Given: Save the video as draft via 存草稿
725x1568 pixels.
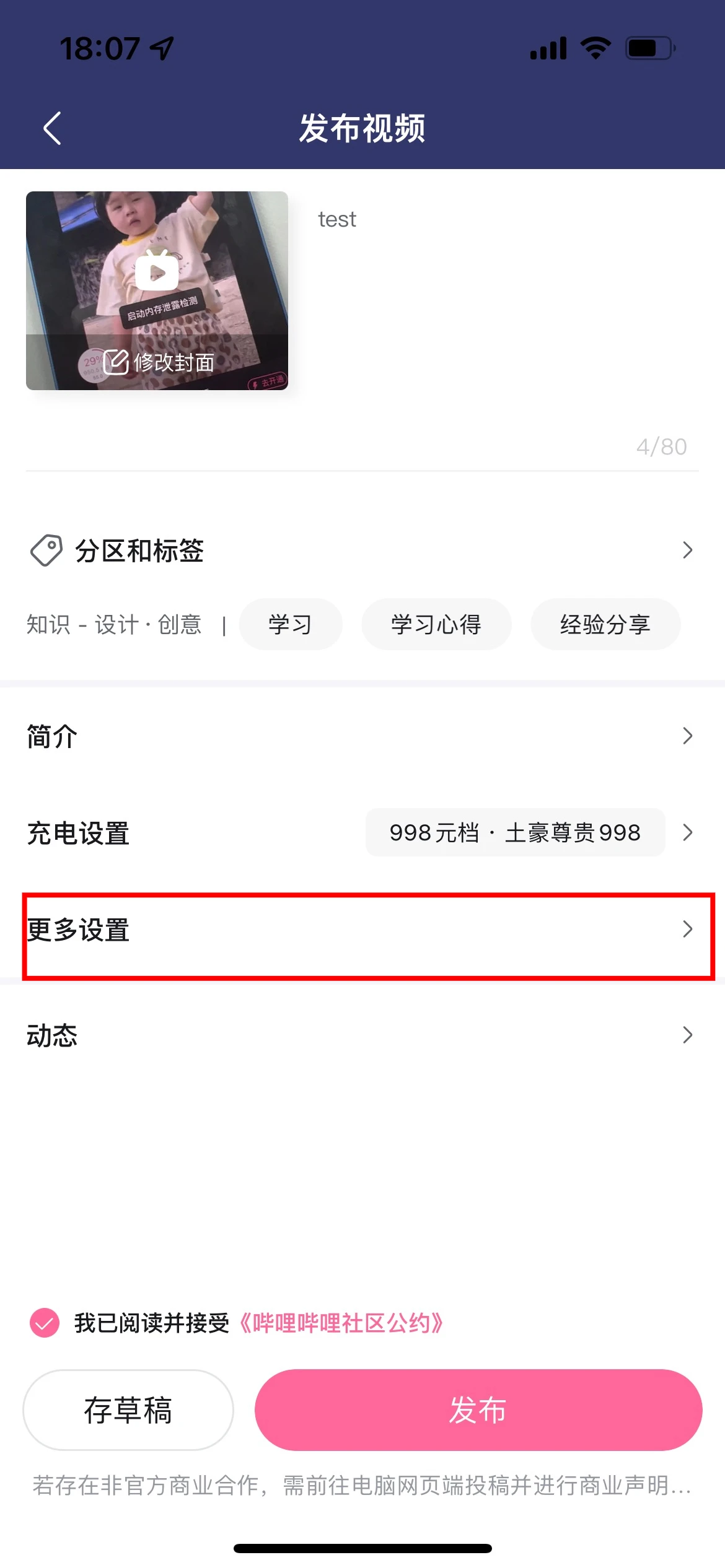Looking at the screenshot, I should [128, 1410].
